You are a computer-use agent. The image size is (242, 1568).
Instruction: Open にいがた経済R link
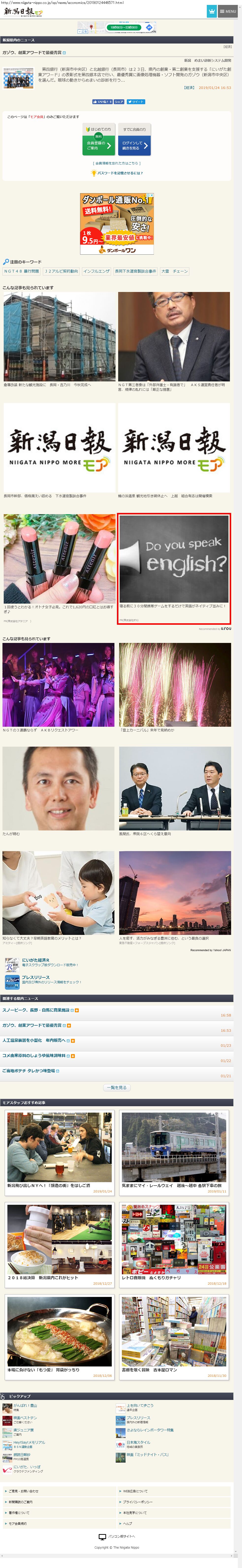[x=35, y=960]
